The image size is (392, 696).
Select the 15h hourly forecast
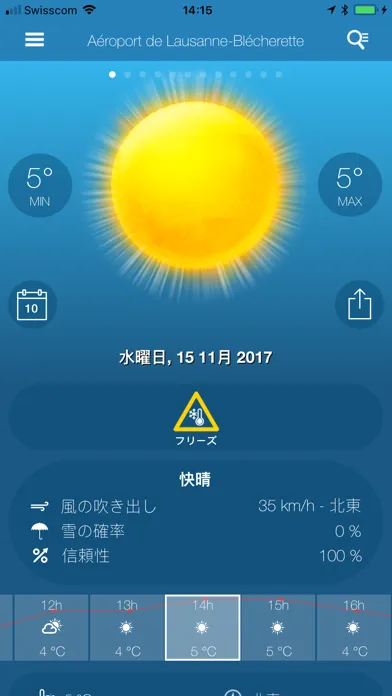(278, 628)
